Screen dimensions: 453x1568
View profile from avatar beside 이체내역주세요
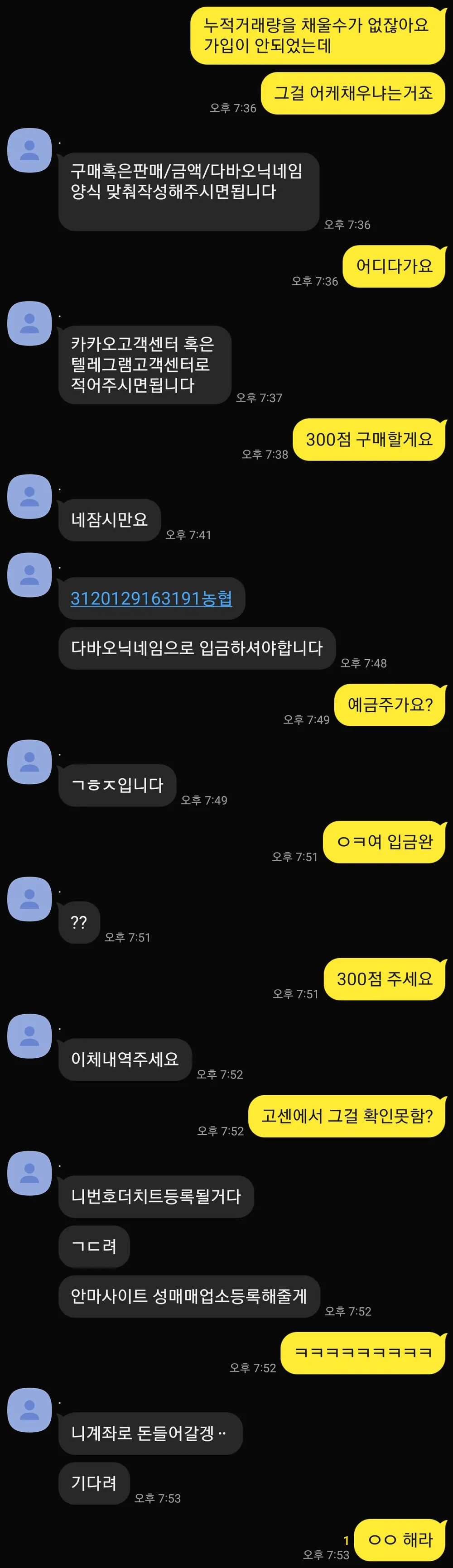pos(29,1036)
